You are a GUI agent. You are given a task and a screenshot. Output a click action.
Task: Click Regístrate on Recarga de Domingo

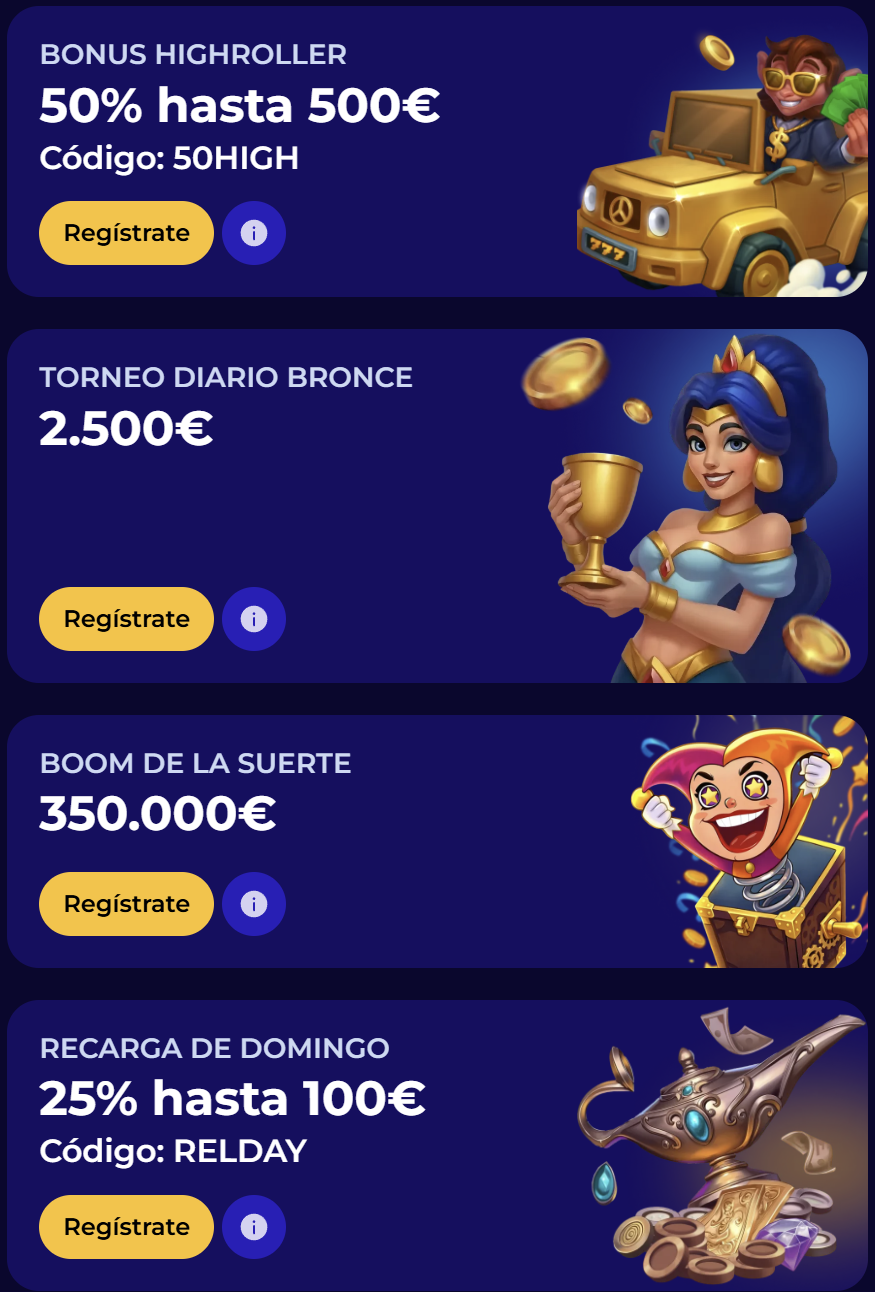(126, 1226)
